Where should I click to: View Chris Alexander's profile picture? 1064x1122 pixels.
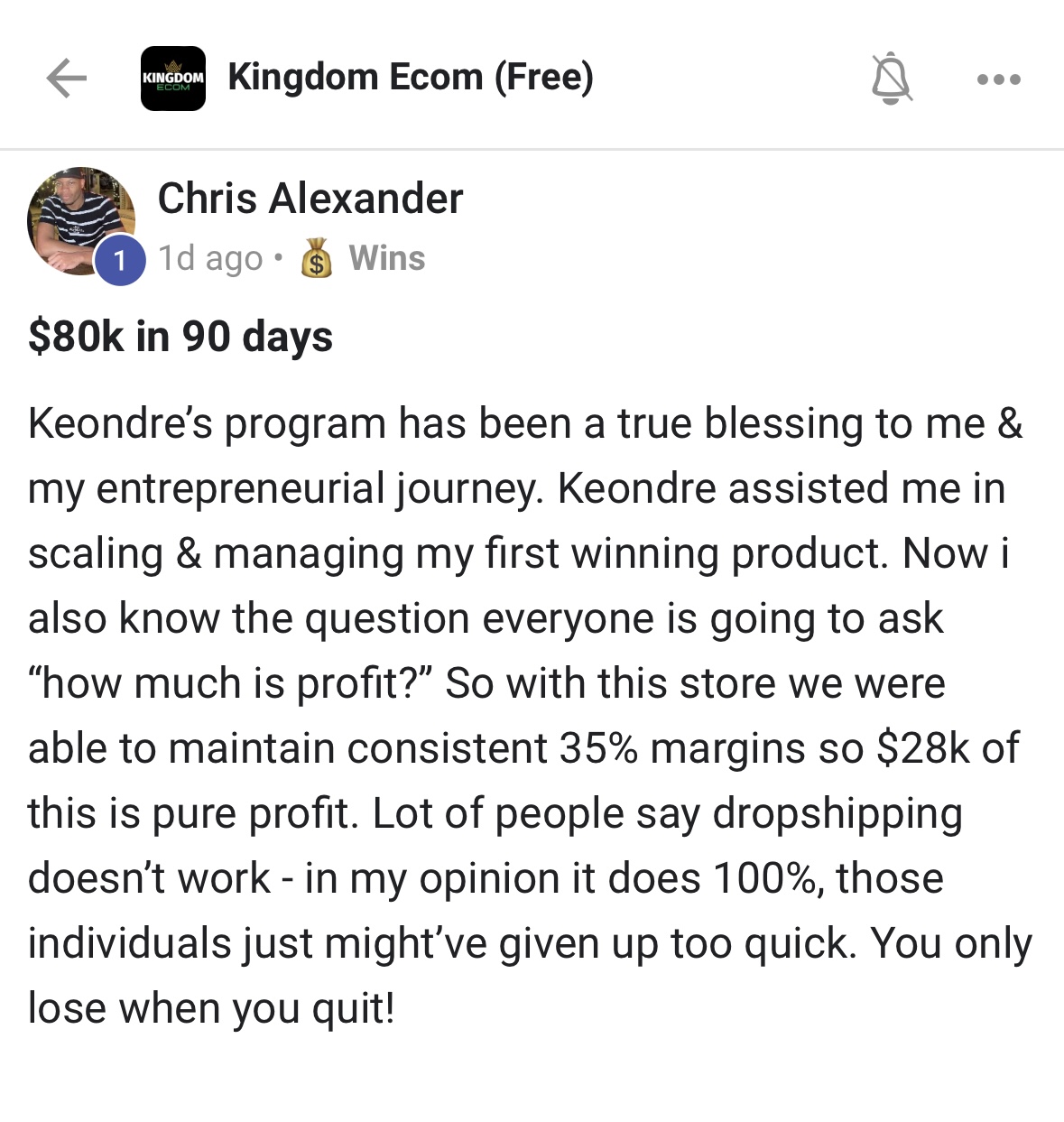point(82,221)
